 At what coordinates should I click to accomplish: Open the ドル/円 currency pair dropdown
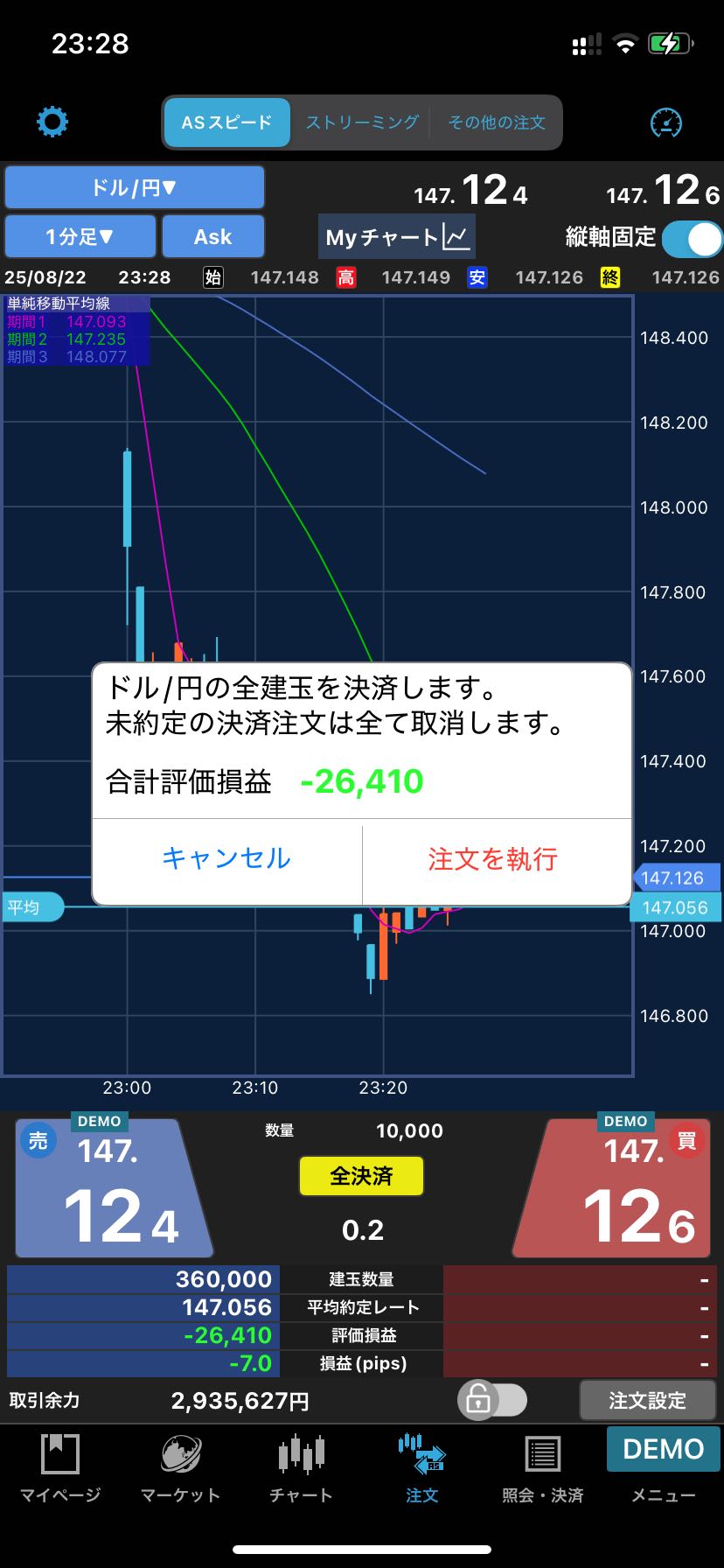point(135,187)
